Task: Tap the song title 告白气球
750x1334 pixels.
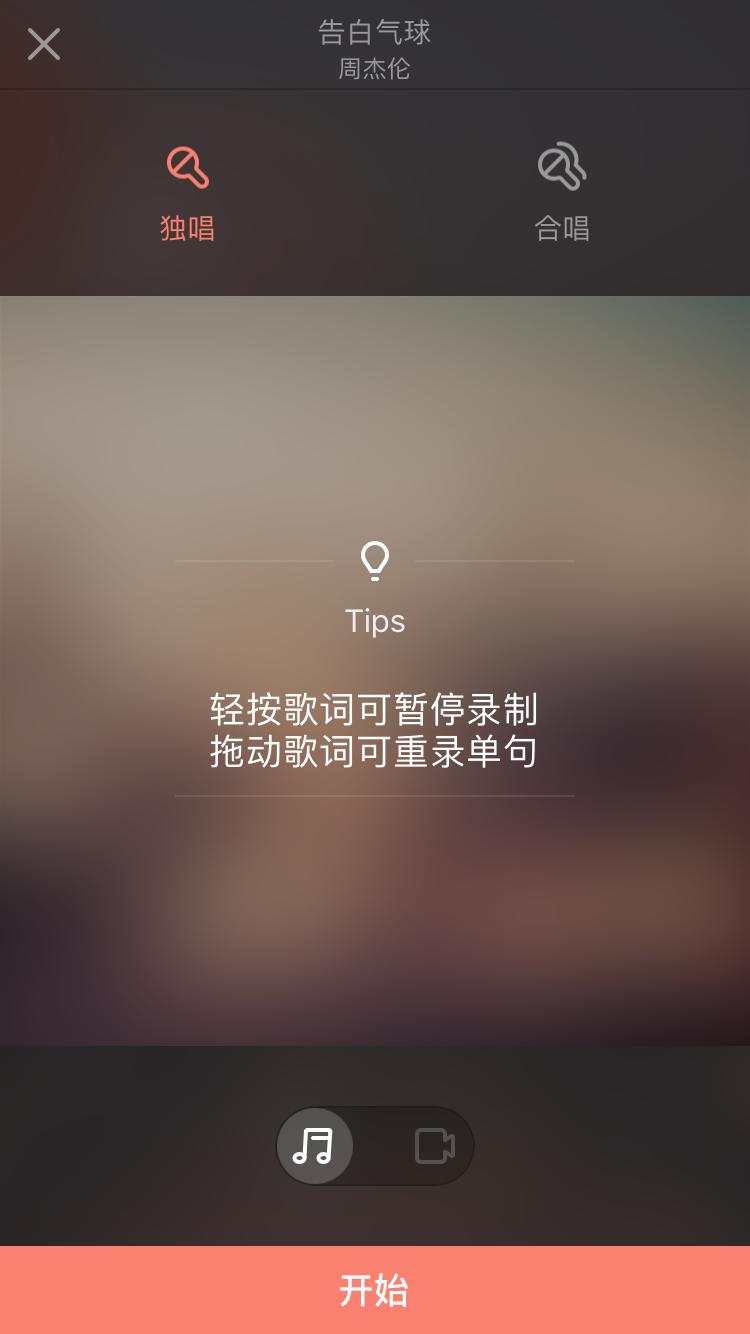Action: coord(375,30)
